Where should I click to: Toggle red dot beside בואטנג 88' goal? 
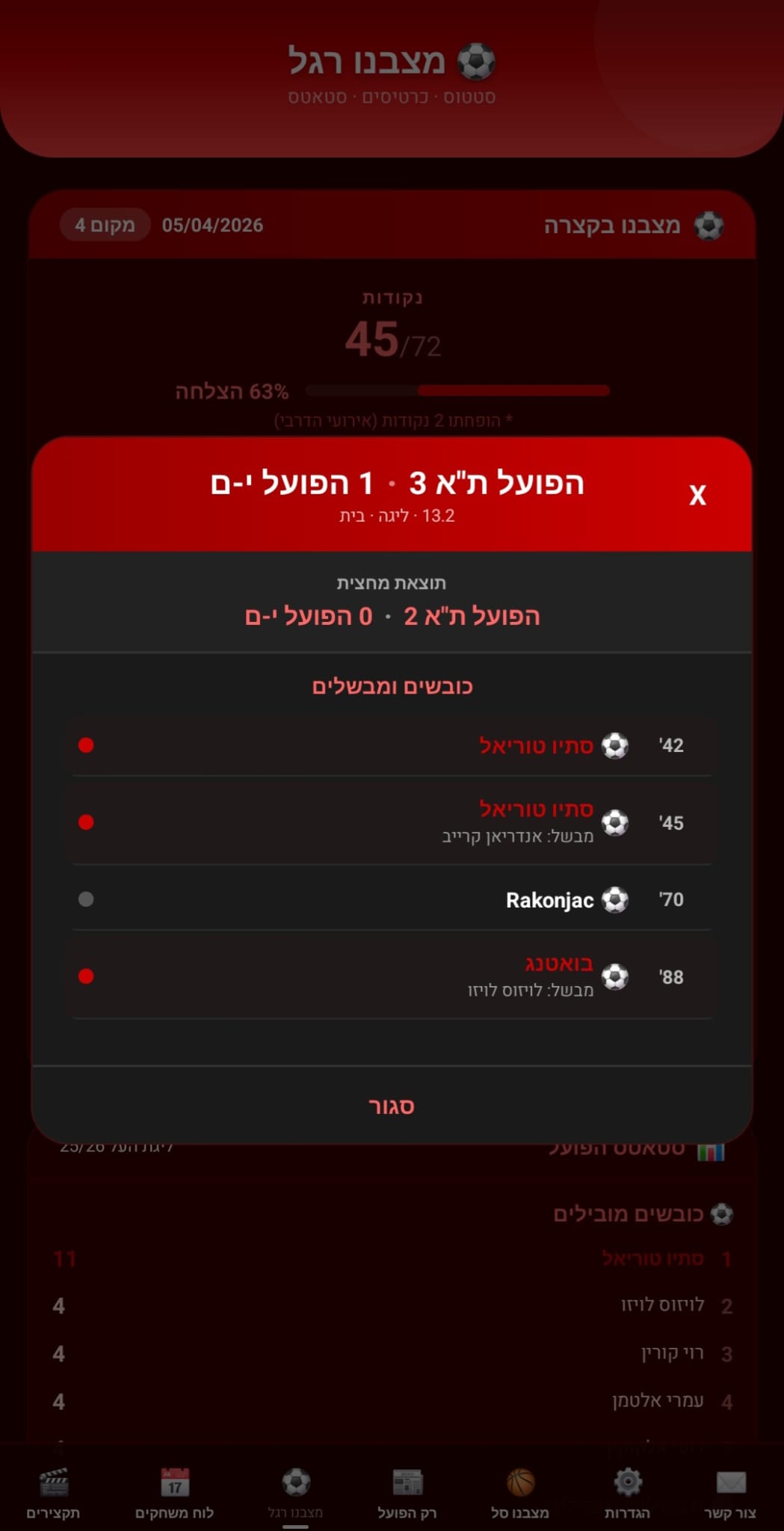pyautogui.click(x=87, y=977)
